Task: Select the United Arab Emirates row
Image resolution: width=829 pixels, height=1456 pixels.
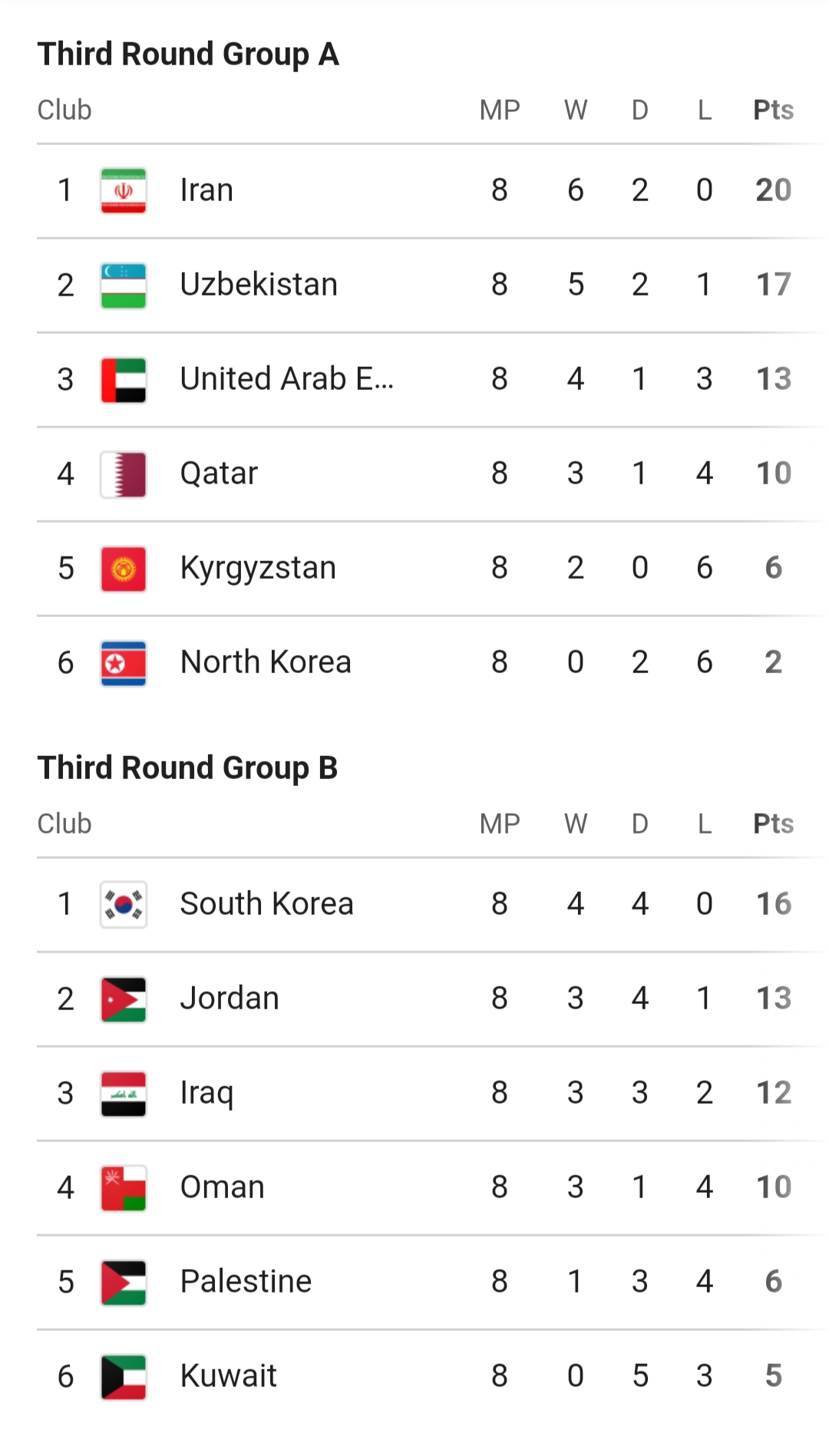Action: tap(286, 379)
